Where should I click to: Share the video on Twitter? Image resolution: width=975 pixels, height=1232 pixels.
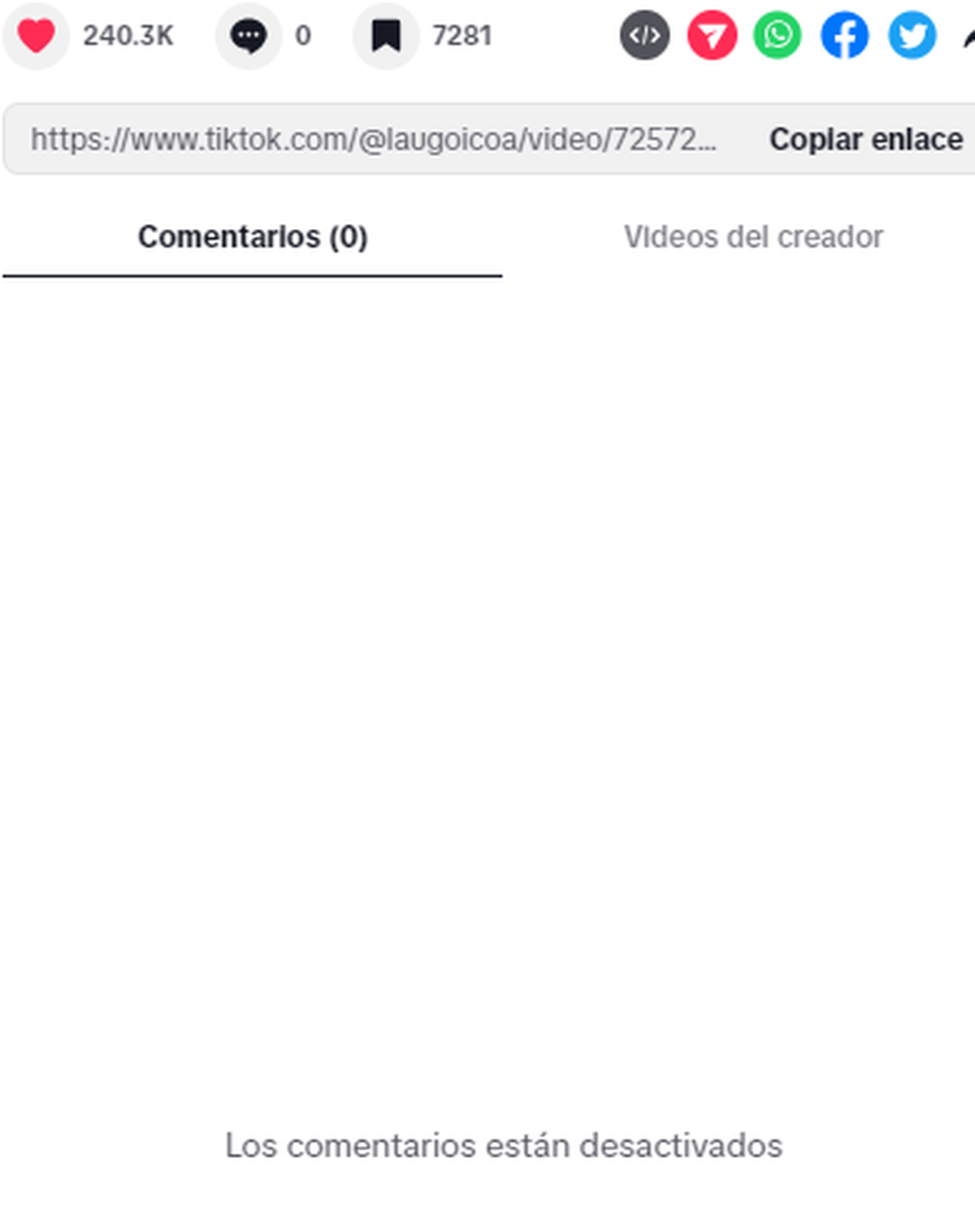click(x=912, y=36)
